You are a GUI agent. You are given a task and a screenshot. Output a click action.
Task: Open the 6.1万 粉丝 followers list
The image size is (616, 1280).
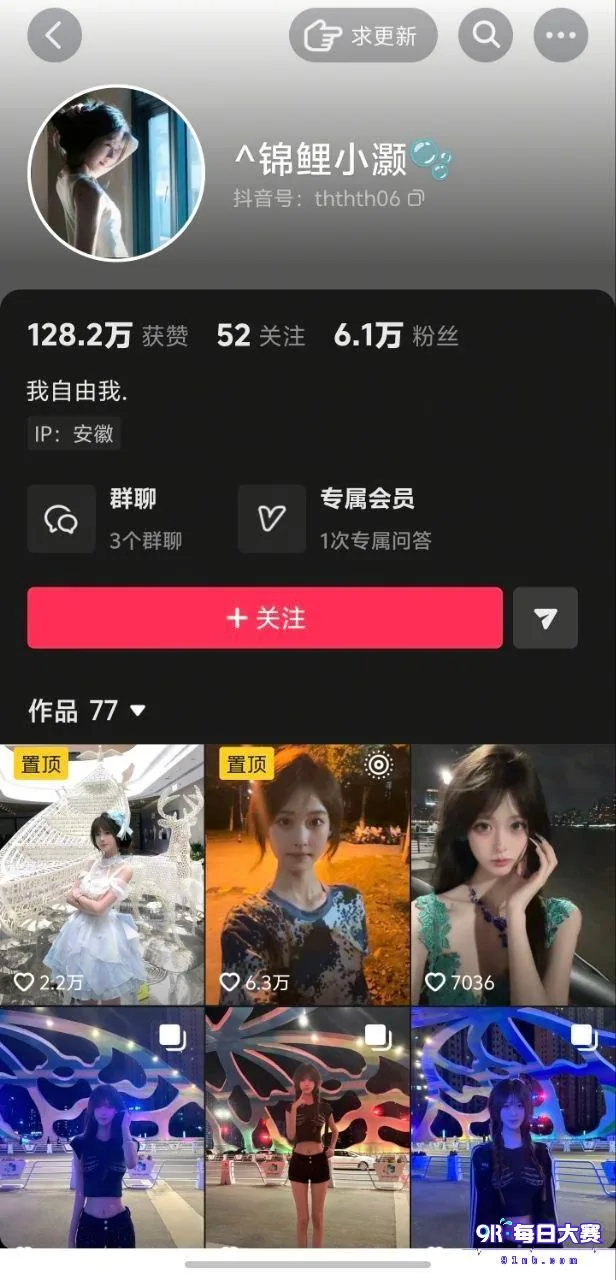396,336
